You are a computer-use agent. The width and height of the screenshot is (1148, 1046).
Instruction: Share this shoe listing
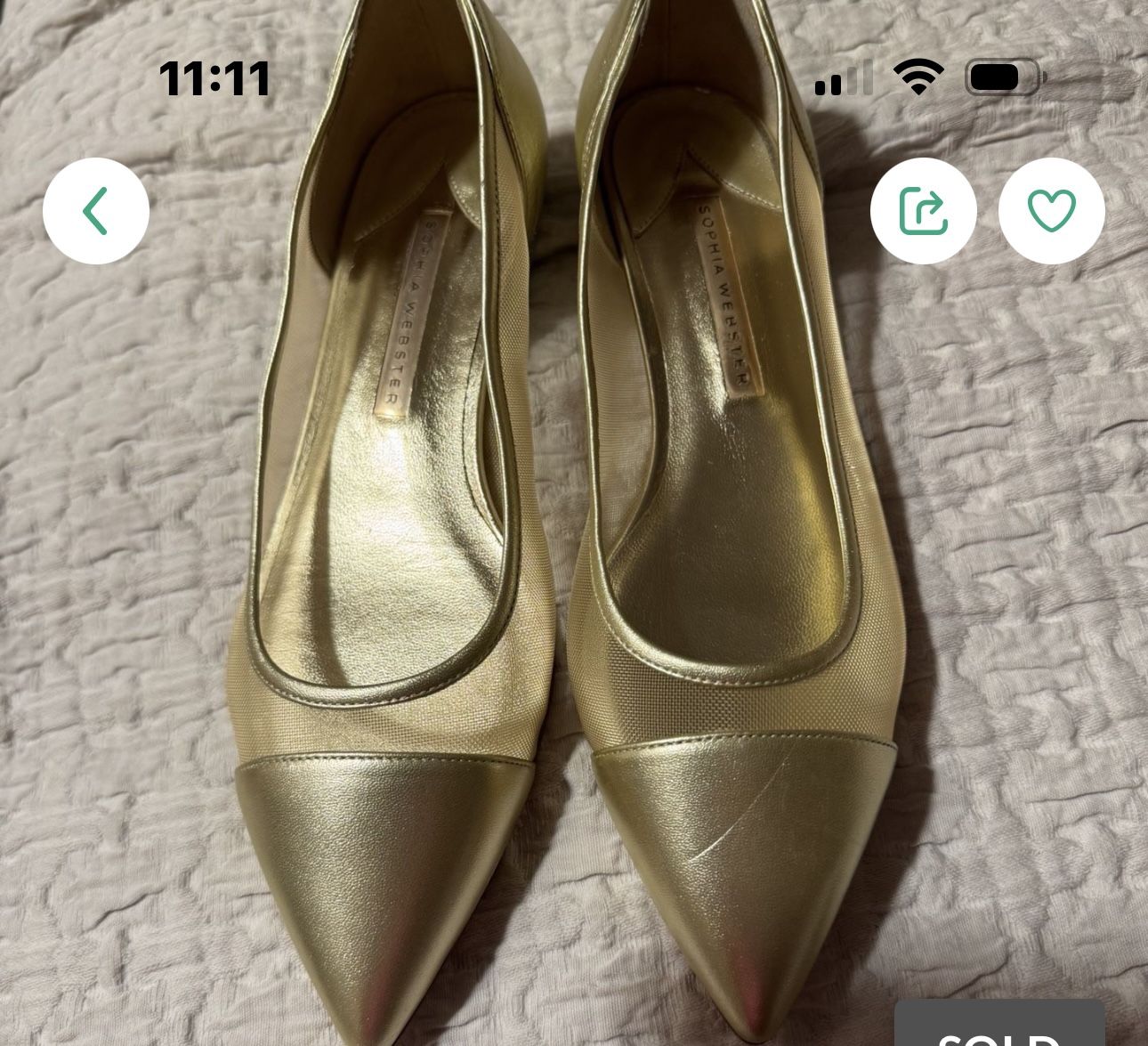coord(923,211)
